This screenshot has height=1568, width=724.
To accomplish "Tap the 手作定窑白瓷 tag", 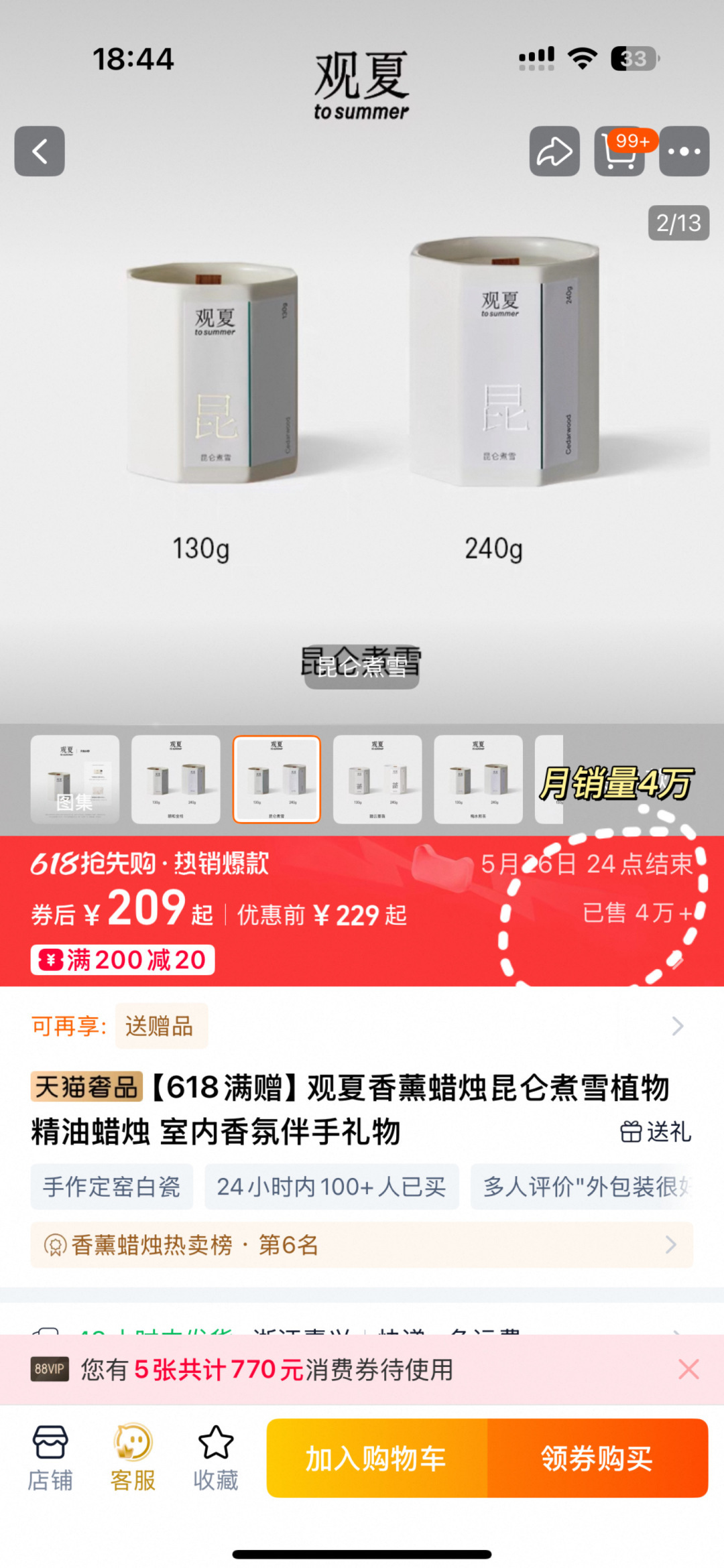I will (x=112, y=1187).
